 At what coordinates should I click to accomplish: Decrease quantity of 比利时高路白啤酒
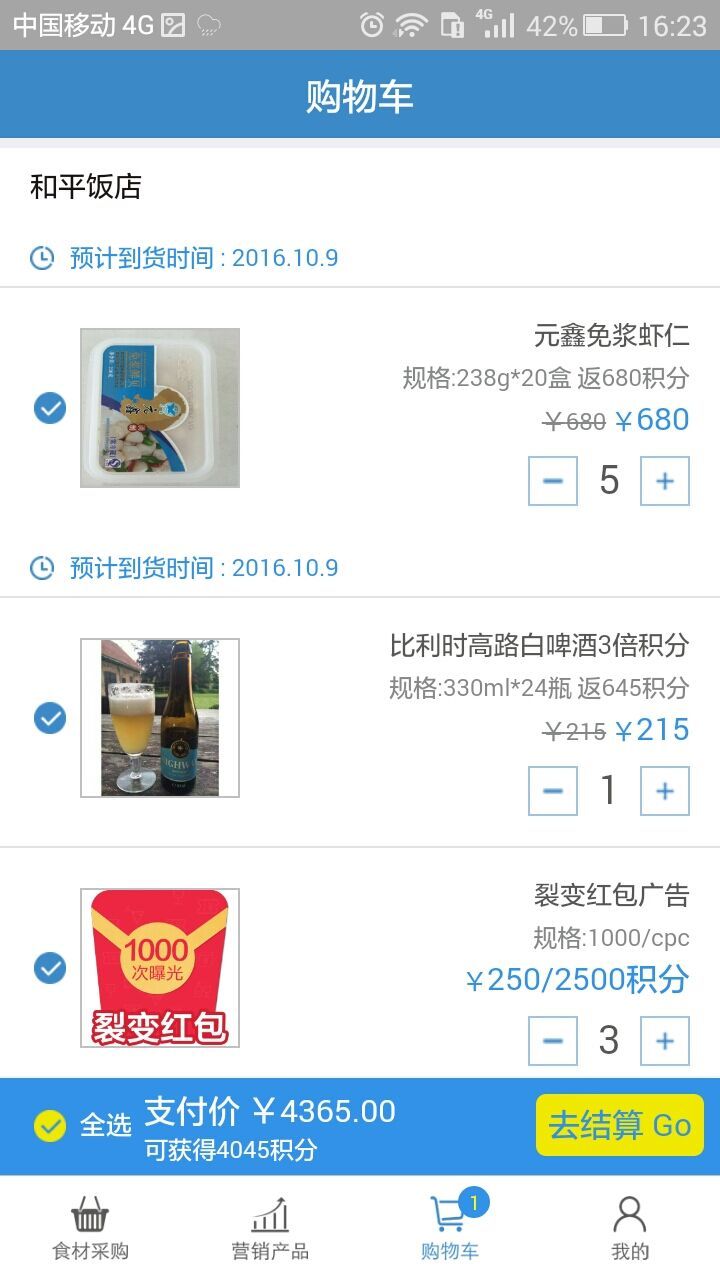coord(553,791)
